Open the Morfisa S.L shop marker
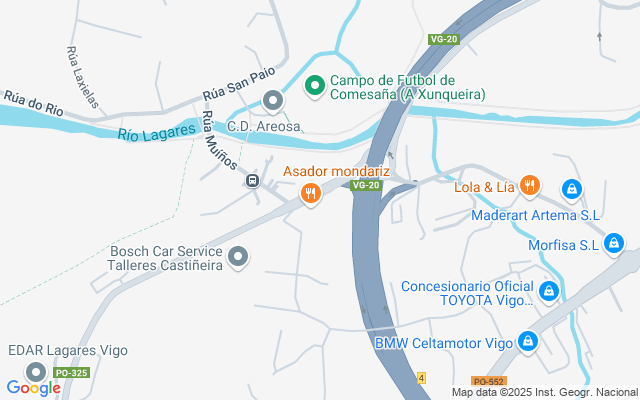The image size is (640, 400). click(614, 243)
